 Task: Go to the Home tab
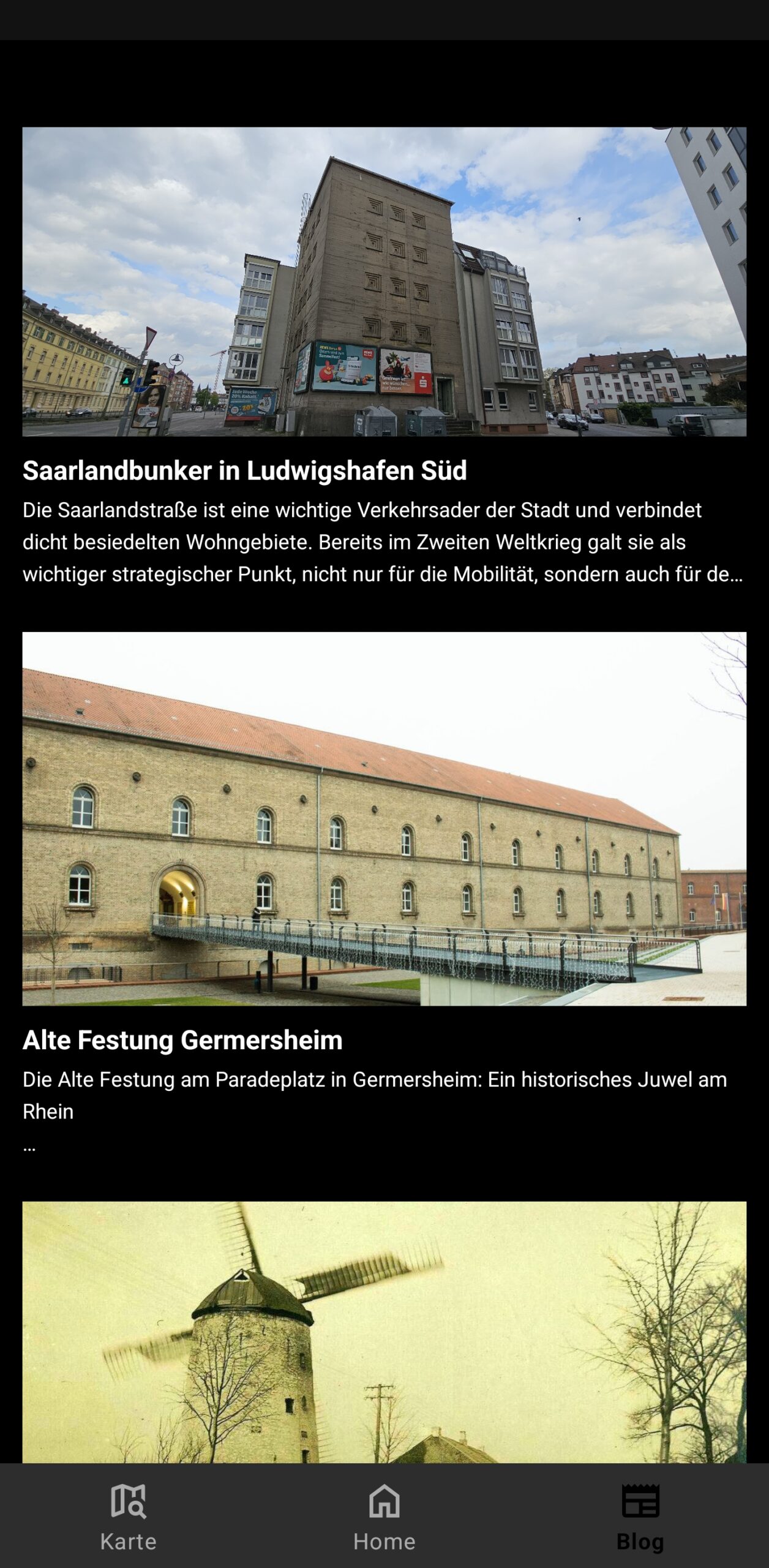click(384, 1517)
